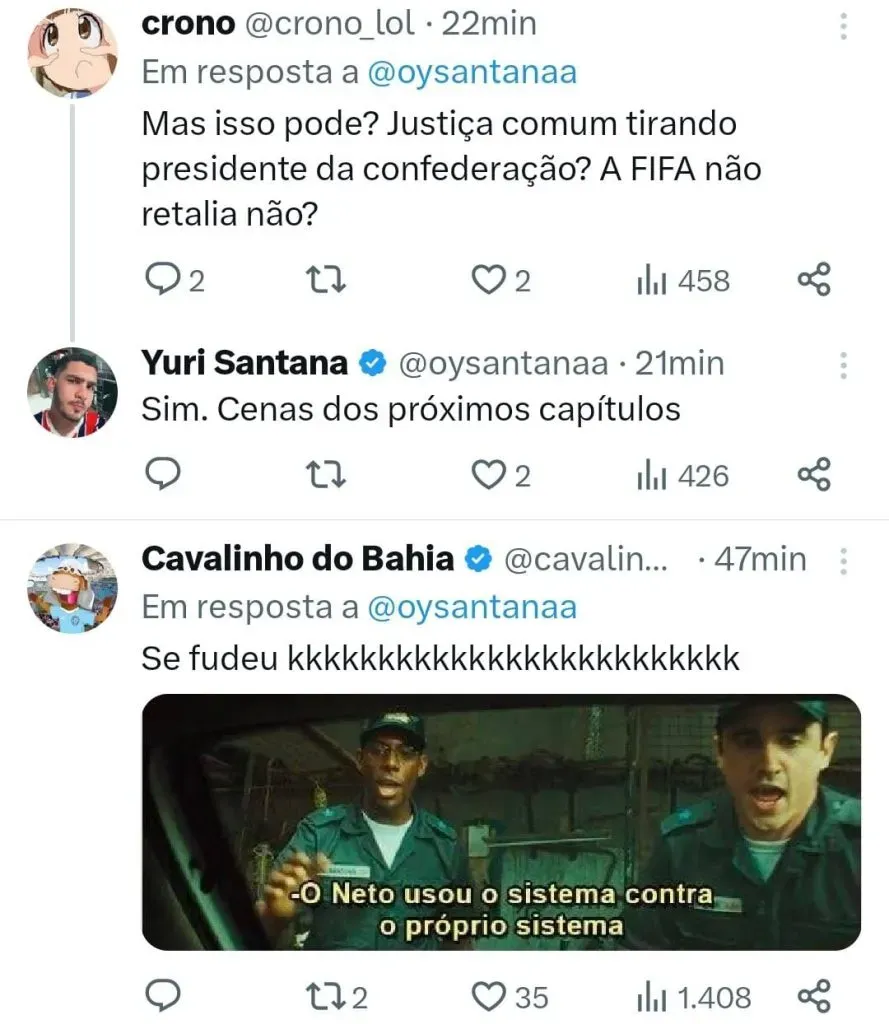Image resolution: width=889 pixels, height=1024 pixels.
Task: Open overflow menu on crono's tweet
Action: 845,24
